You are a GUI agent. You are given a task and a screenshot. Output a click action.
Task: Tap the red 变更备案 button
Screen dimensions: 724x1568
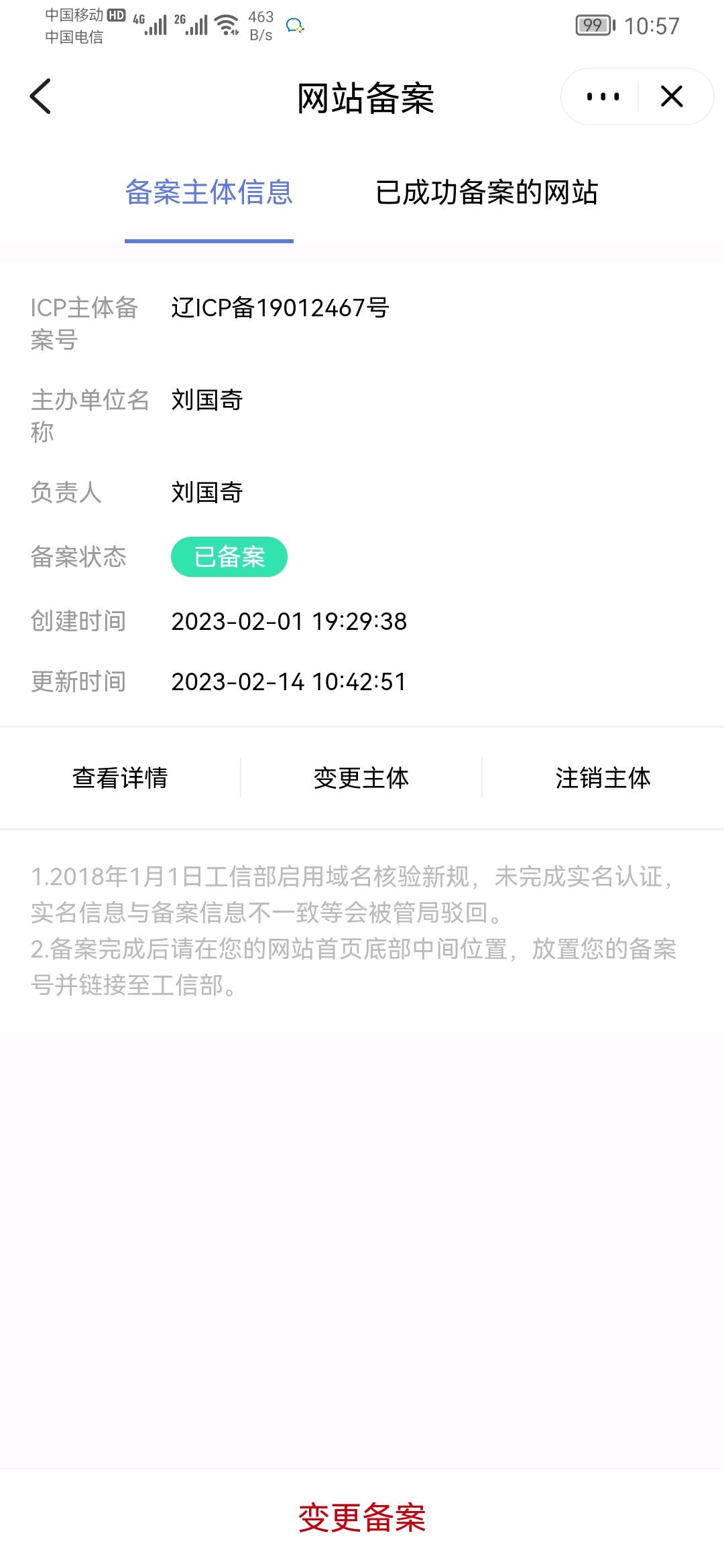[362, 1518]
